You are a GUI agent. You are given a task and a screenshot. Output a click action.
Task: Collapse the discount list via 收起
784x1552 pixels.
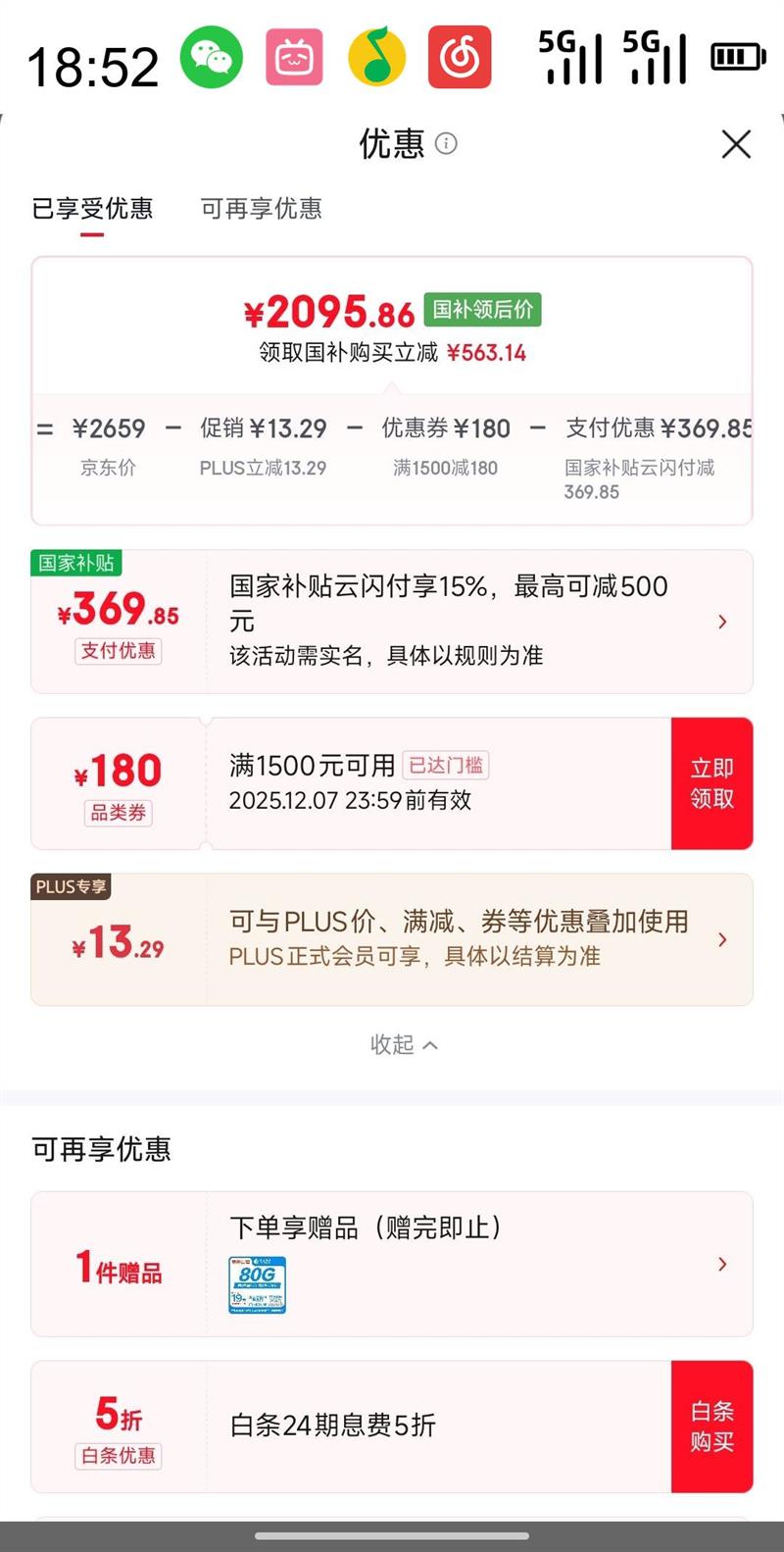coord(404,1045)
